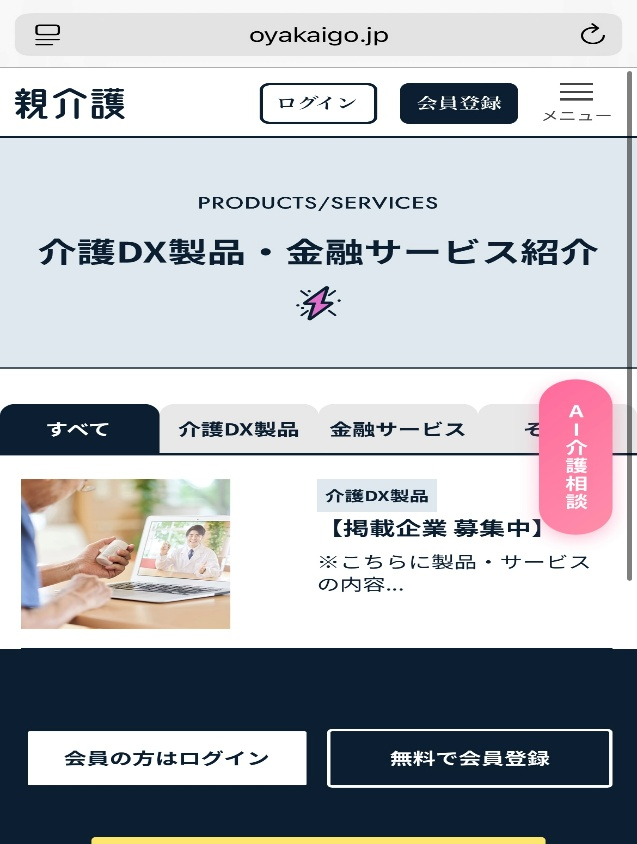Tap the 会員登録 button in the header
Image resolution: width=637 pixels, height=844 pixels.
(458, 103)
